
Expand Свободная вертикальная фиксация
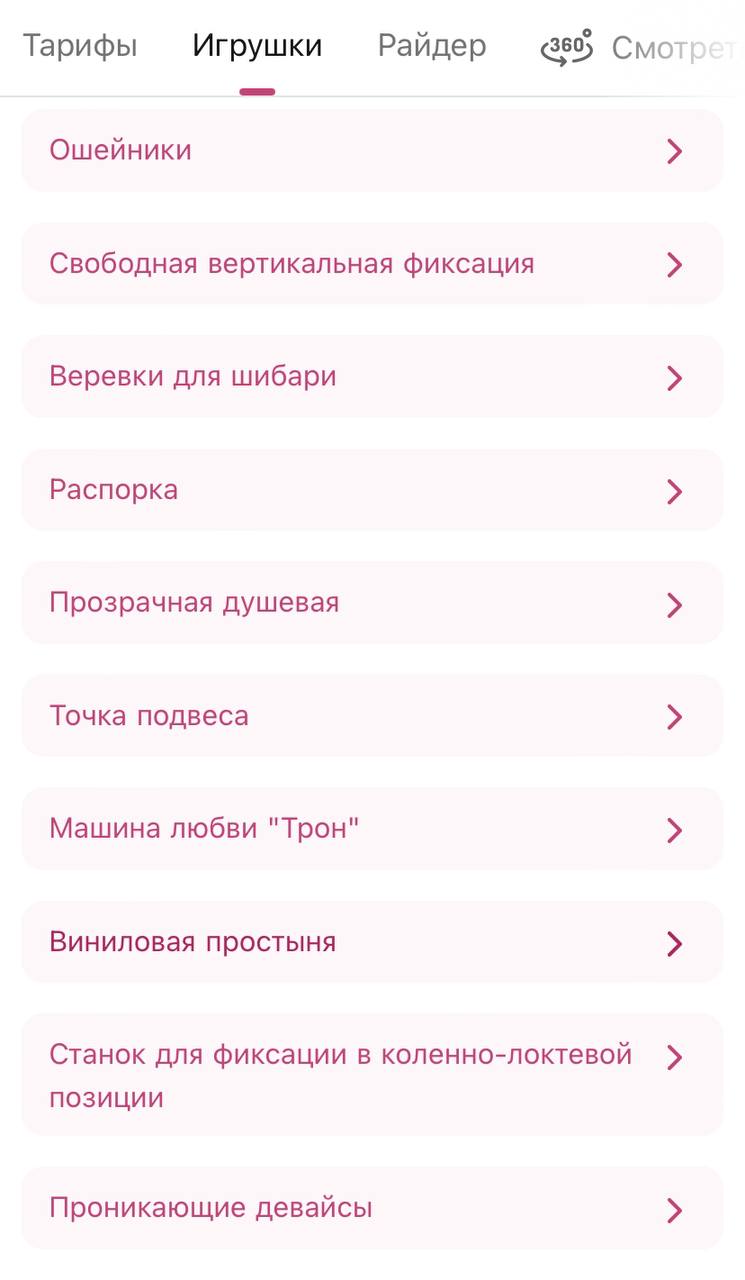(x=372, y=264)
